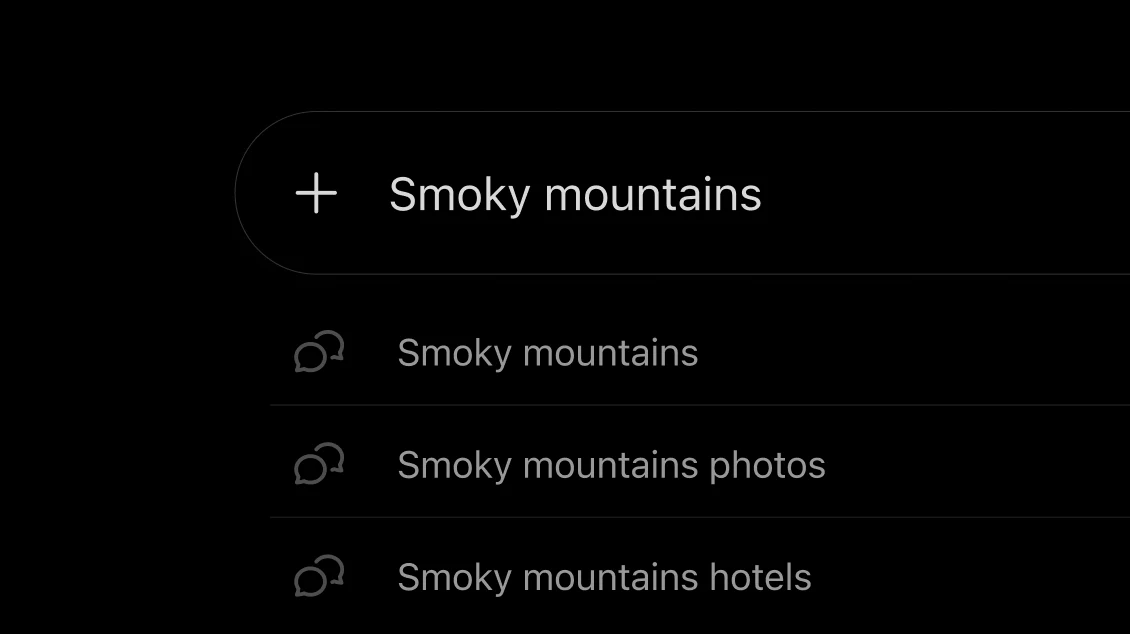Tap the plus icon in the search box

[316, 193]
